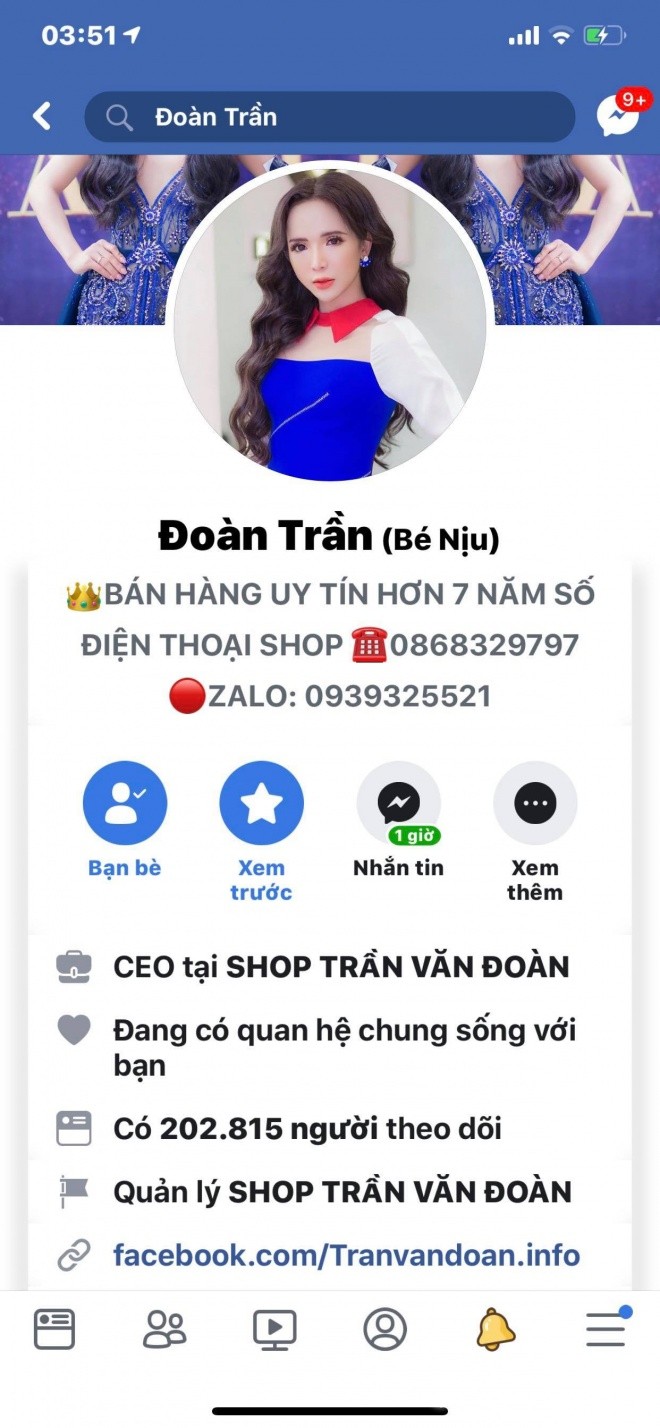Open the round profile picture
Screen dimensions: 660x1428
pos(330,324)
